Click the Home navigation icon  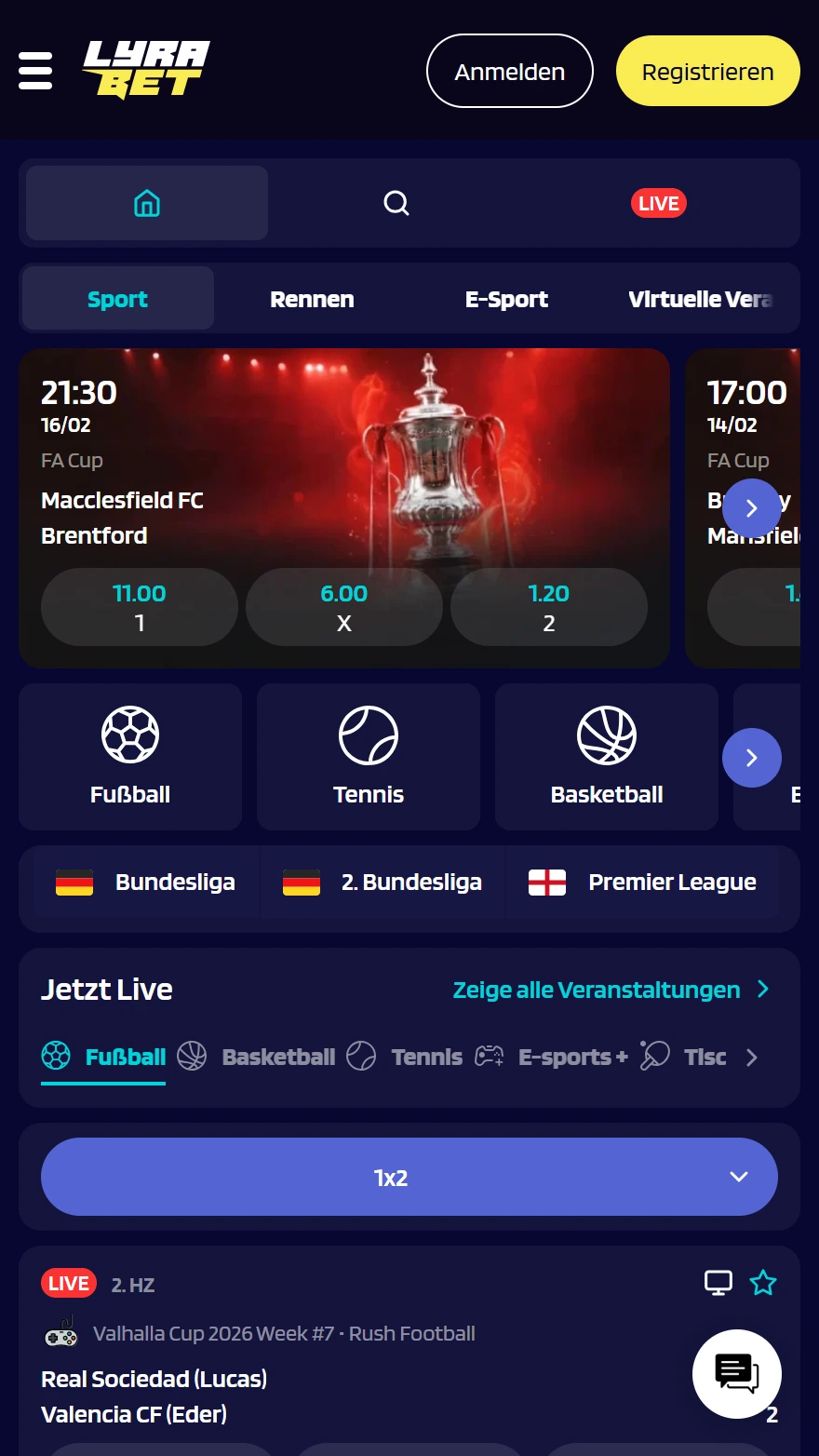click(146, 203)
